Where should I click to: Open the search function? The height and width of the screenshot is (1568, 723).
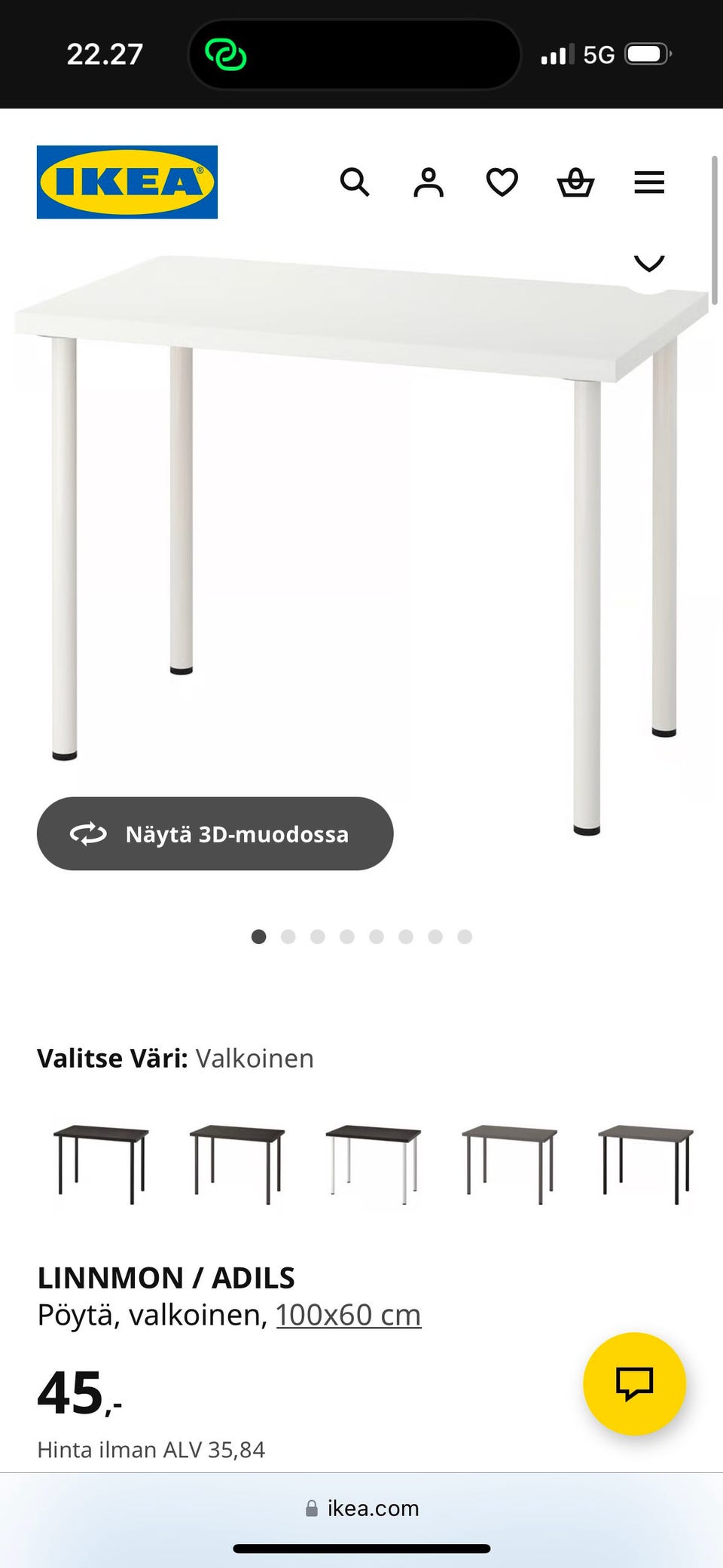point(355,182)
